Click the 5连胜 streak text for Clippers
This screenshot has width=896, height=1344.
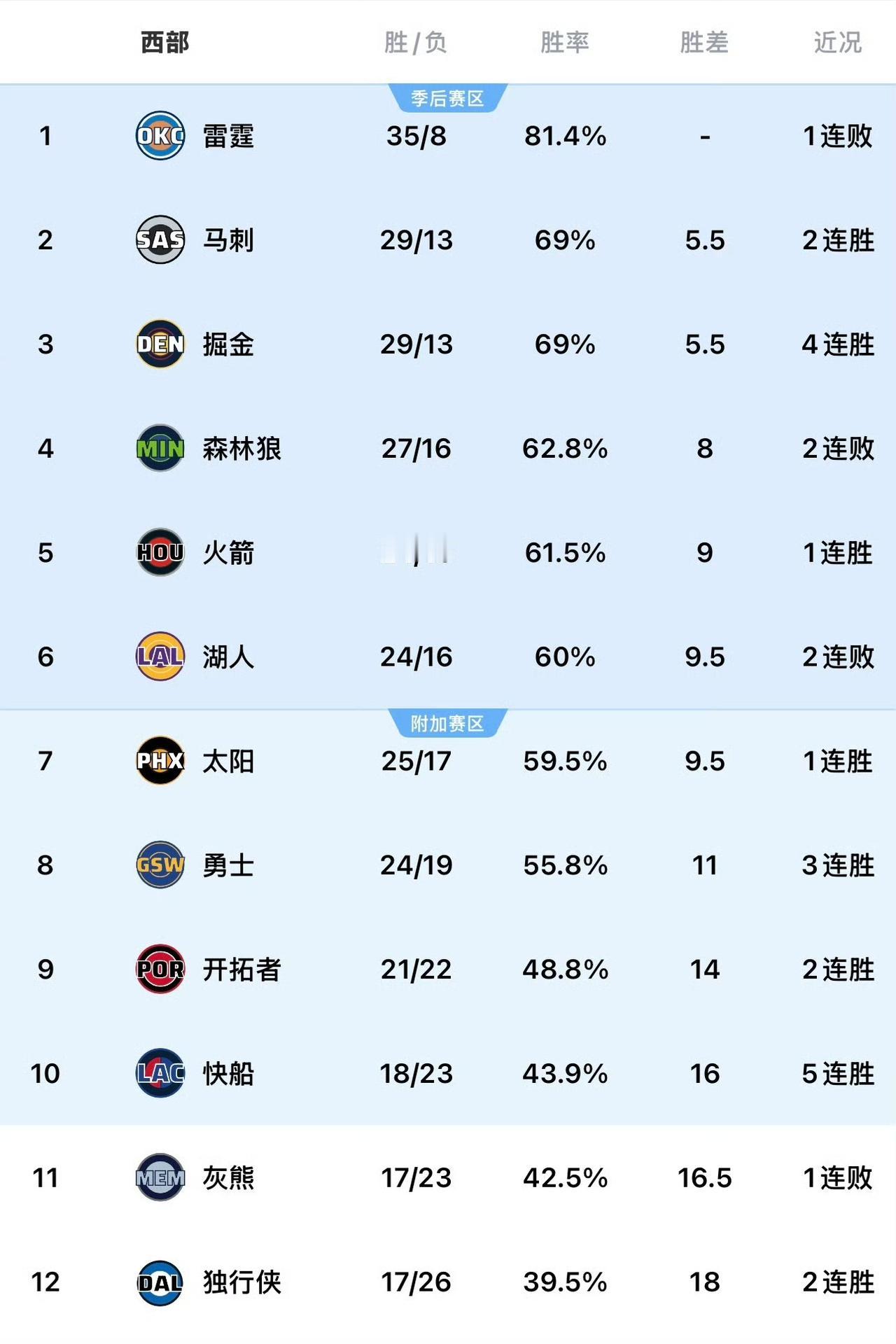[836, 1074]
